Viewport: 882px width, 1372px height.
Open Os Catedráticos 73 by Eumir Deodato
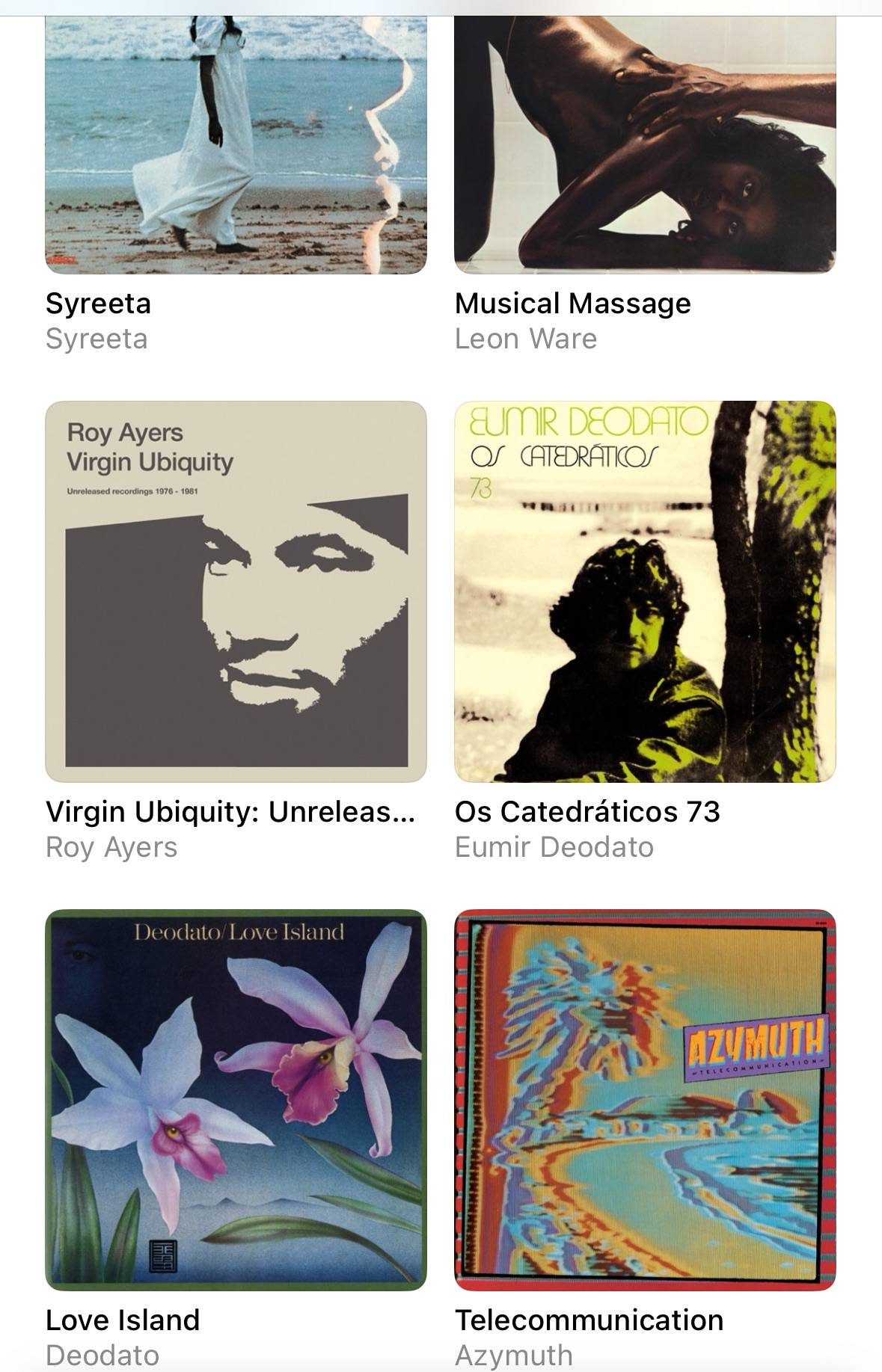click(x=645, y=591)
